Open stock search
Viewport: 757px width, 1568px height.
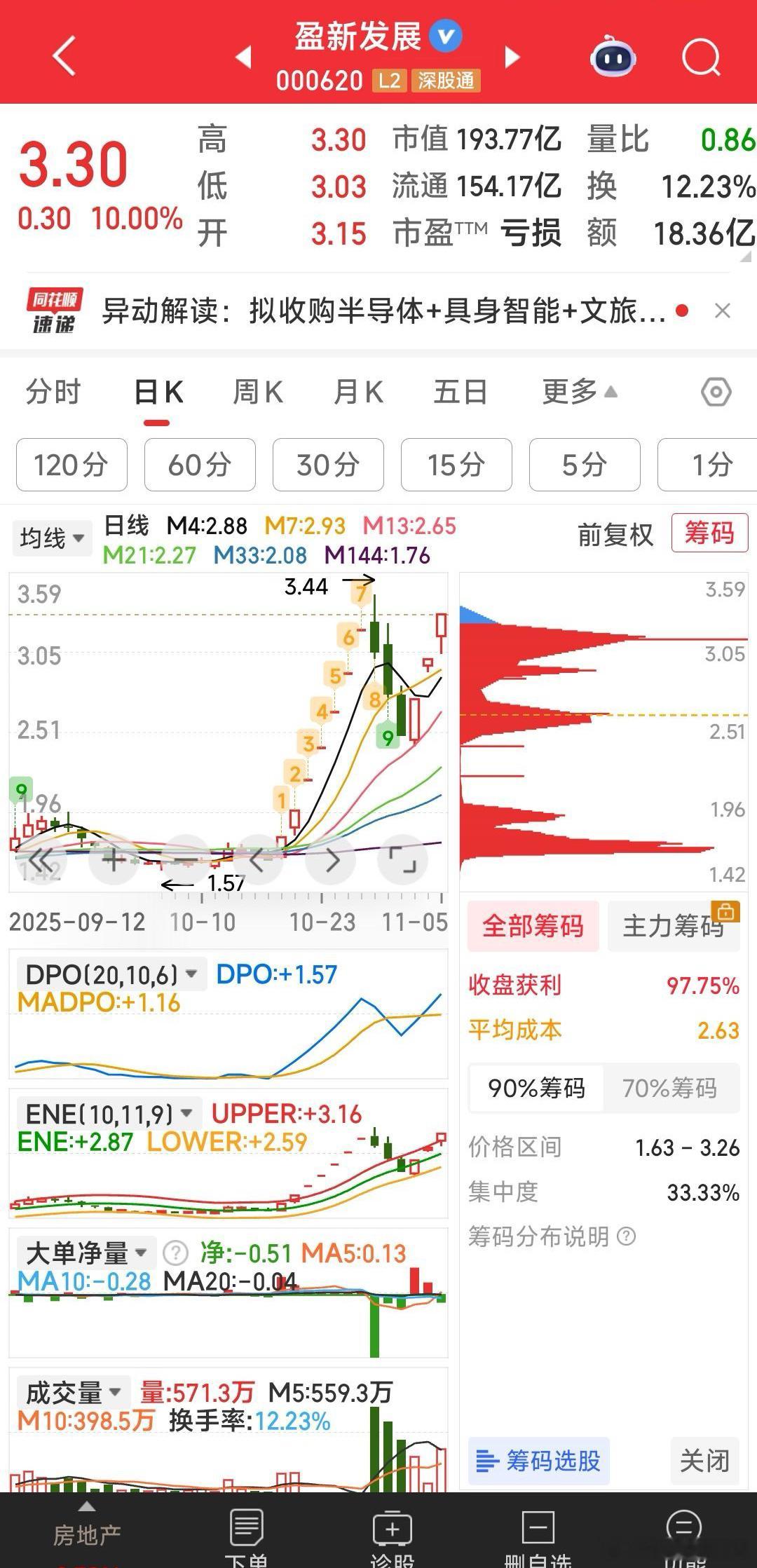(701, 56)
